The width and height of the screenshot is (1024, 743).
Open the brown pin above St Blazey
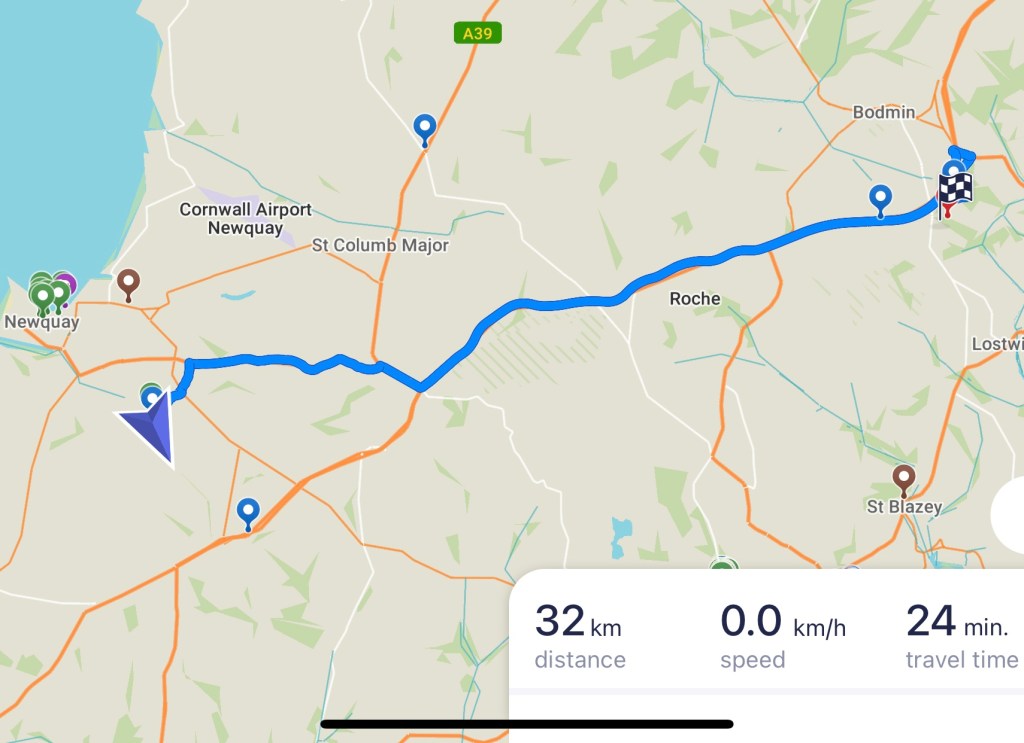click(904, 478)
